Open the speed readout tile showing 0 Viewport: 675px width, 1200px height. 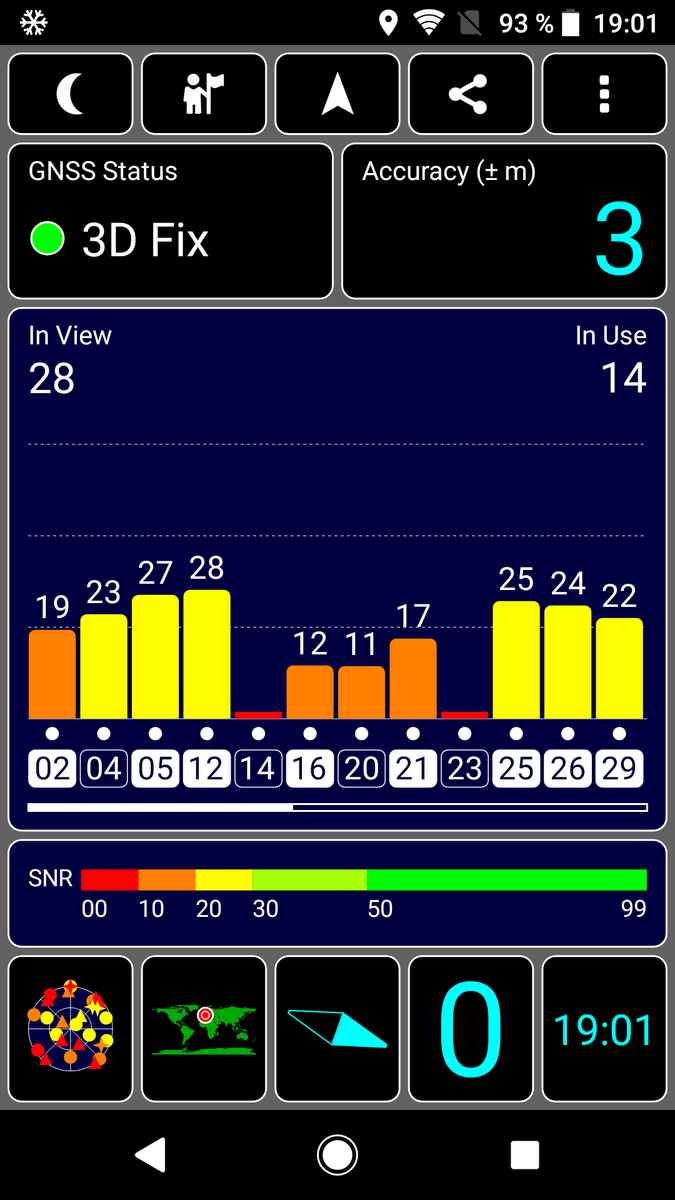click(x=470, y=1029)
